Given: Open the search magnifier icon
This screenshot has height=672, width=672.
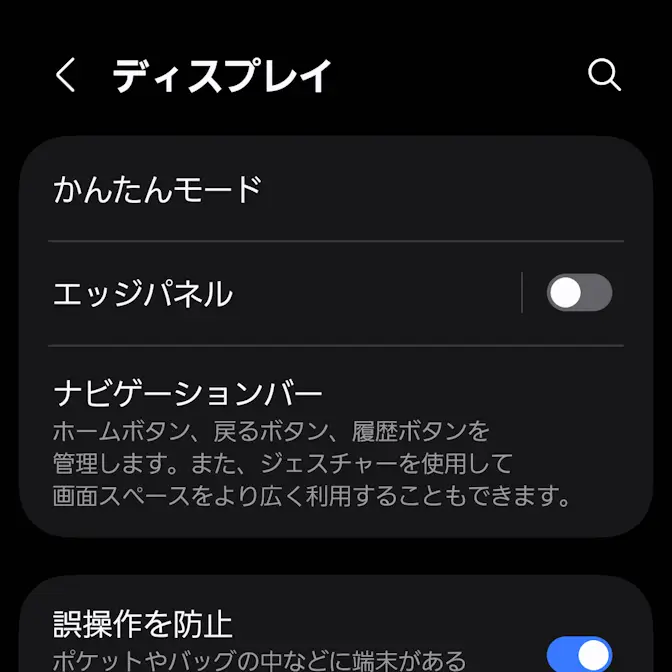Looking at the screenshot, I should pos(604,75).
